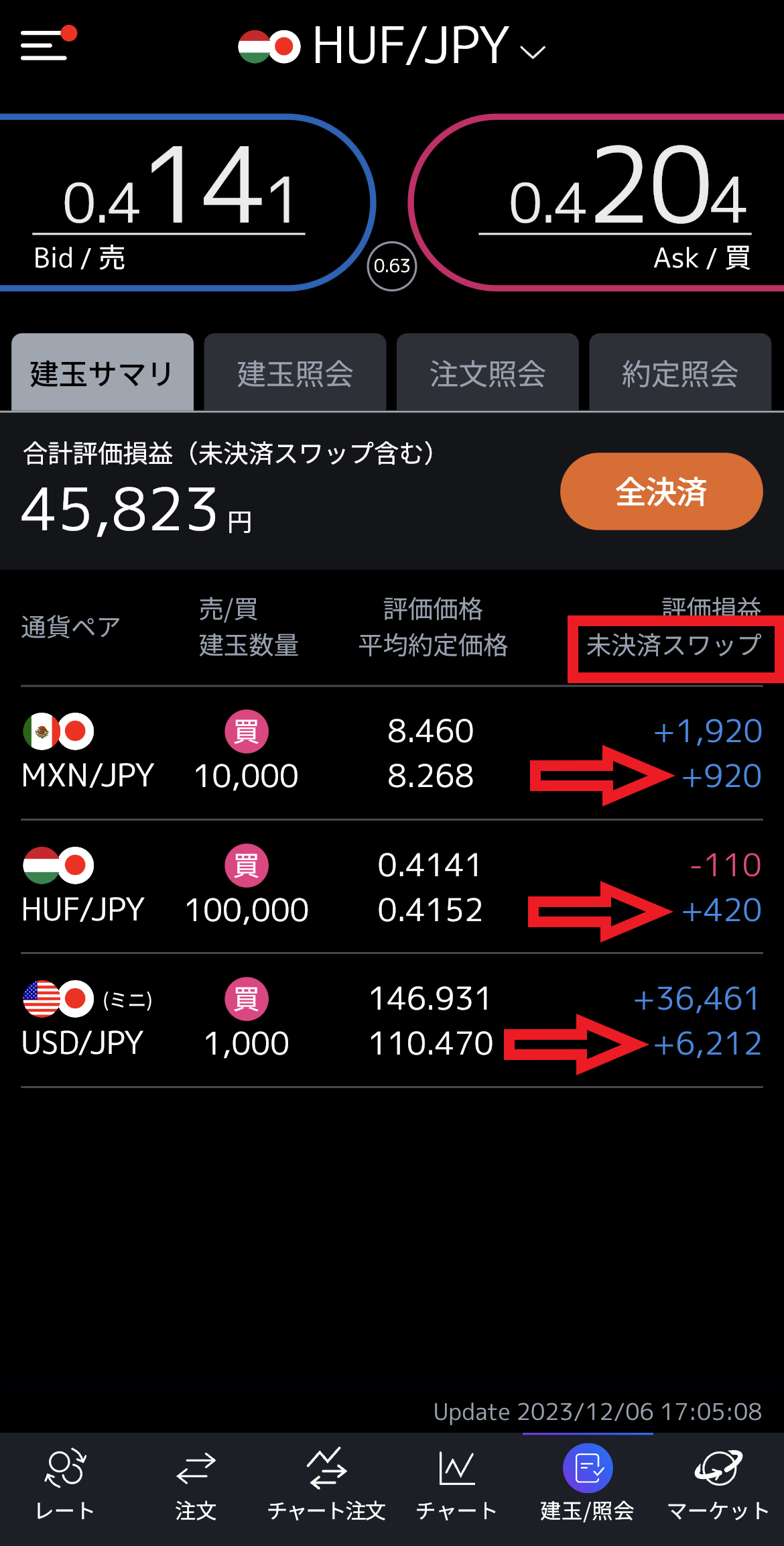Switch to the 約定照会 tab

(679, 372)
